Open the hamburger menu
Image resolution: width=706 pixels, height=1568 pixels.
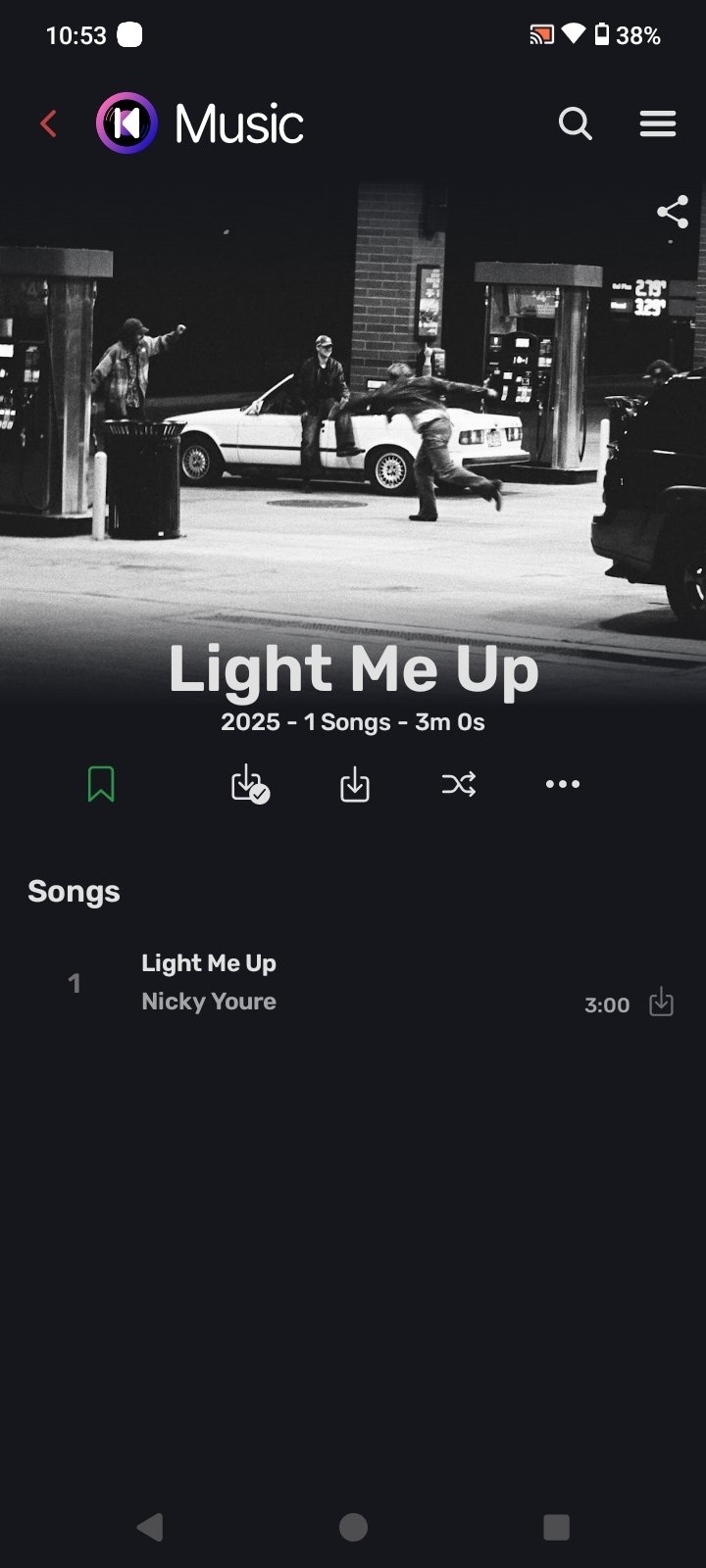click(x=658, y=124)
